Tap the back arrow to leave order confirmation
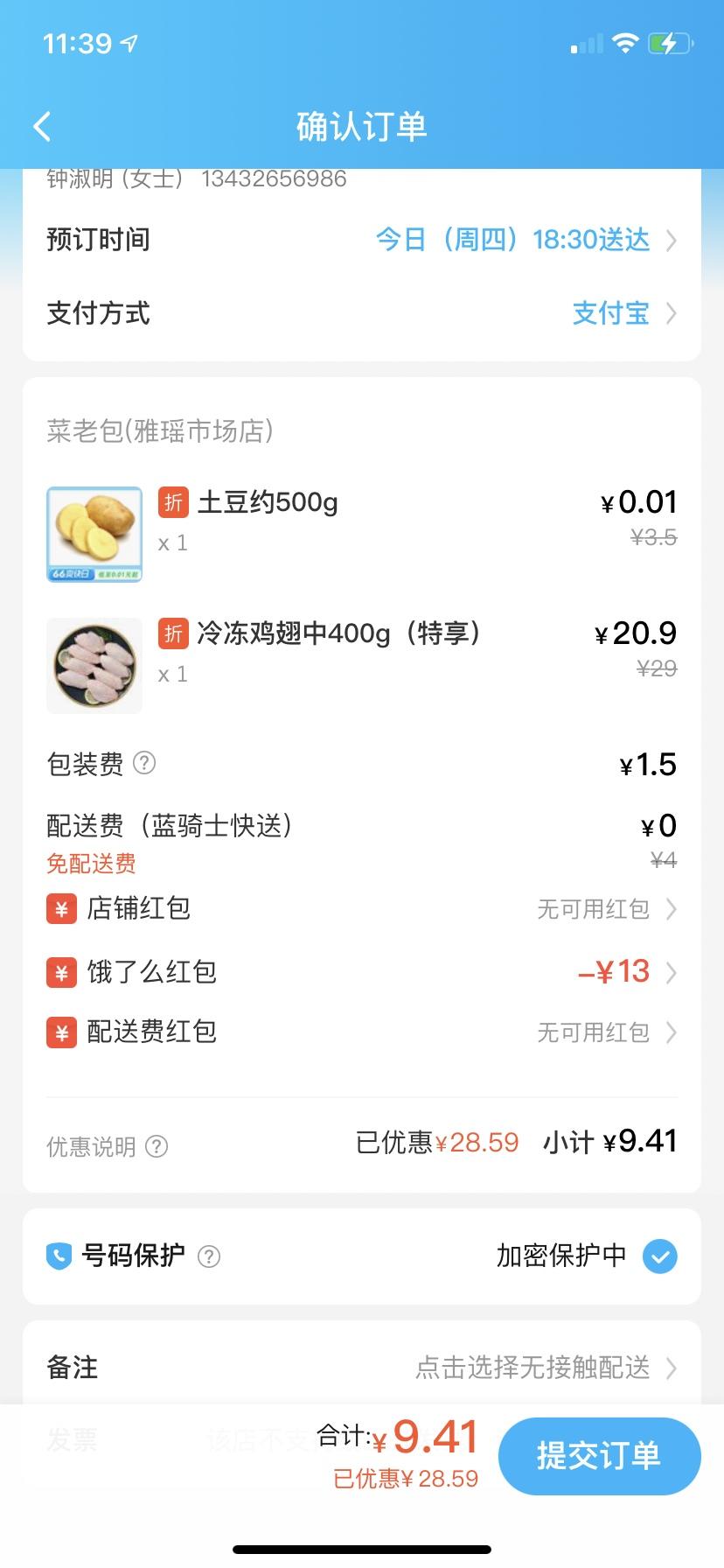 pos(40,126)
